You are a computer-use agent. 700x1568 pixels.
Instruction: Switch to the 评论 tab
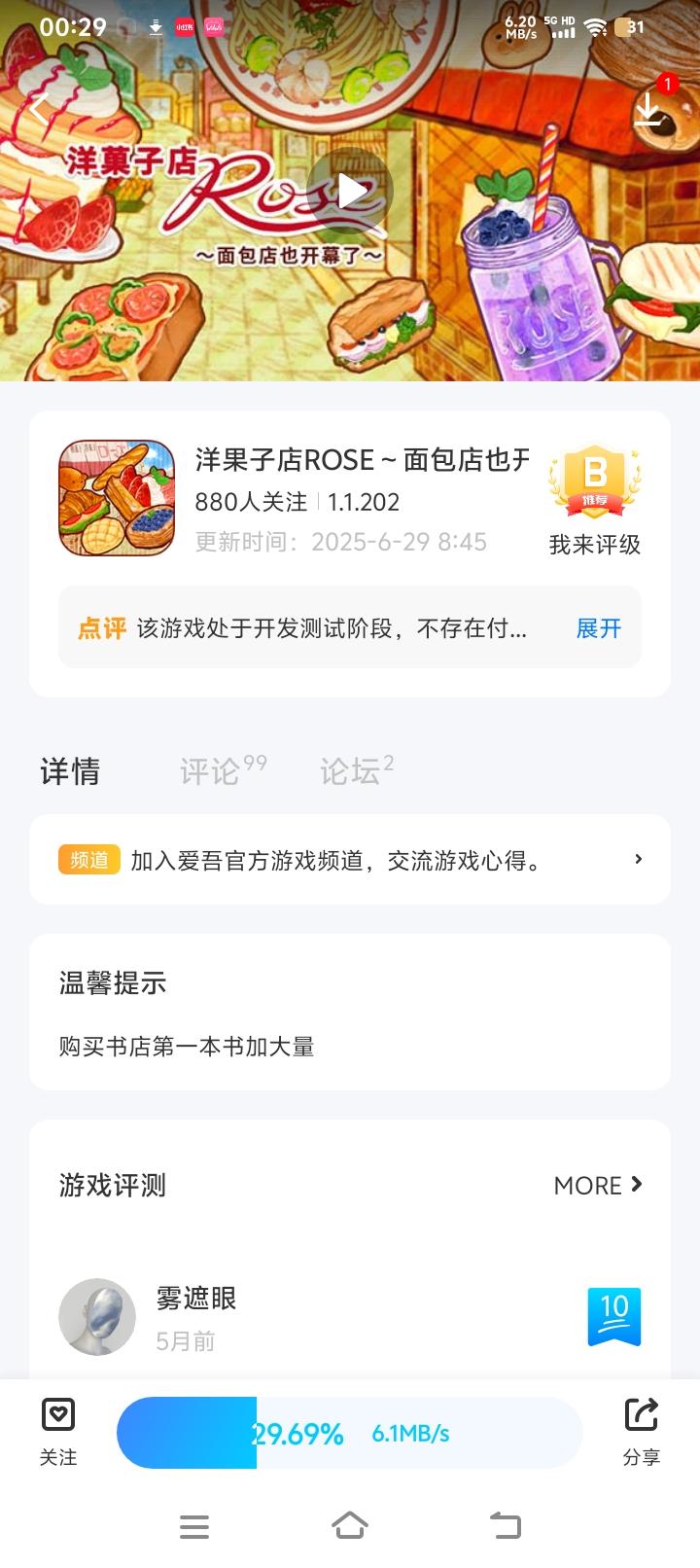pos(214,771)
